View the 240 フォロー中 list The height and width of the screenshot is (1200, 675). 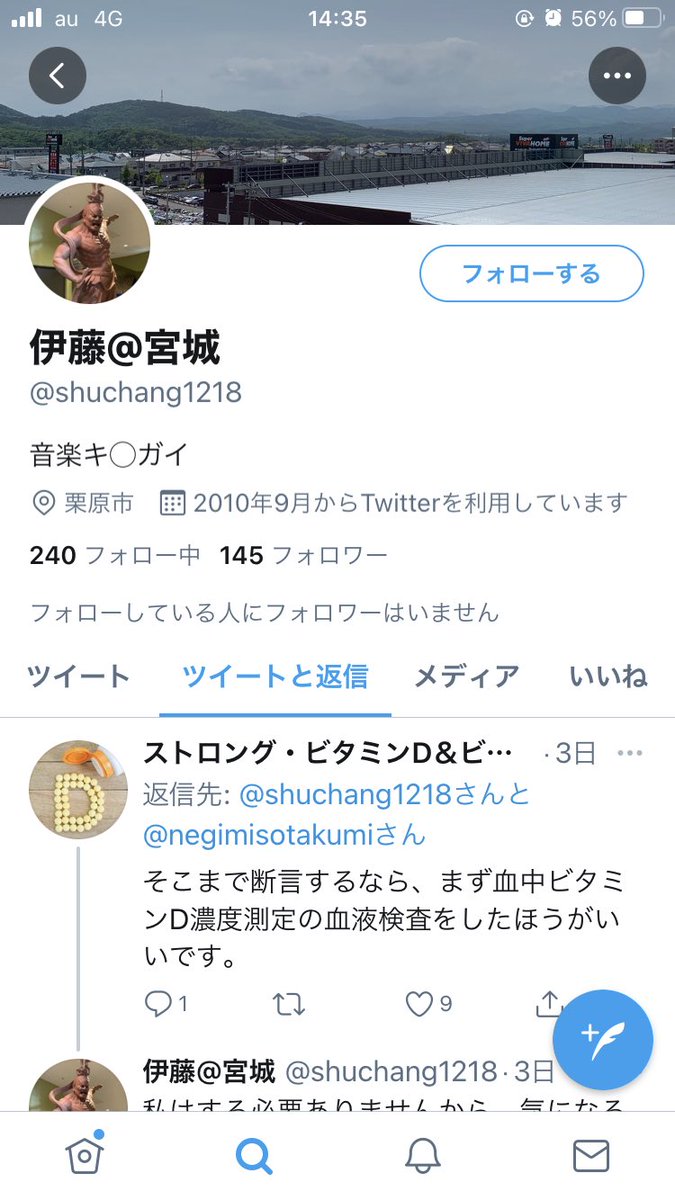[x=115, y=555]
